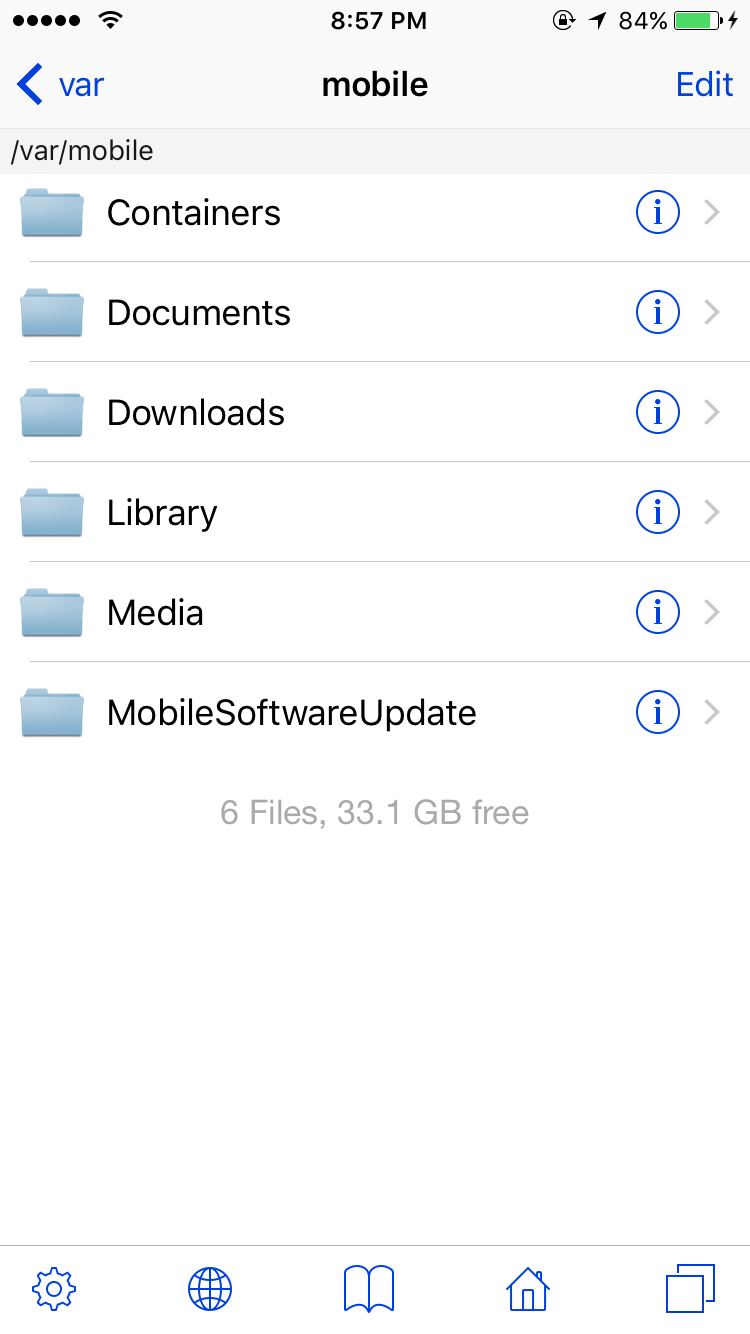Viewport: 750px width, 1334px height.
Task: Open the Library folder
Action: coord(375,512)
